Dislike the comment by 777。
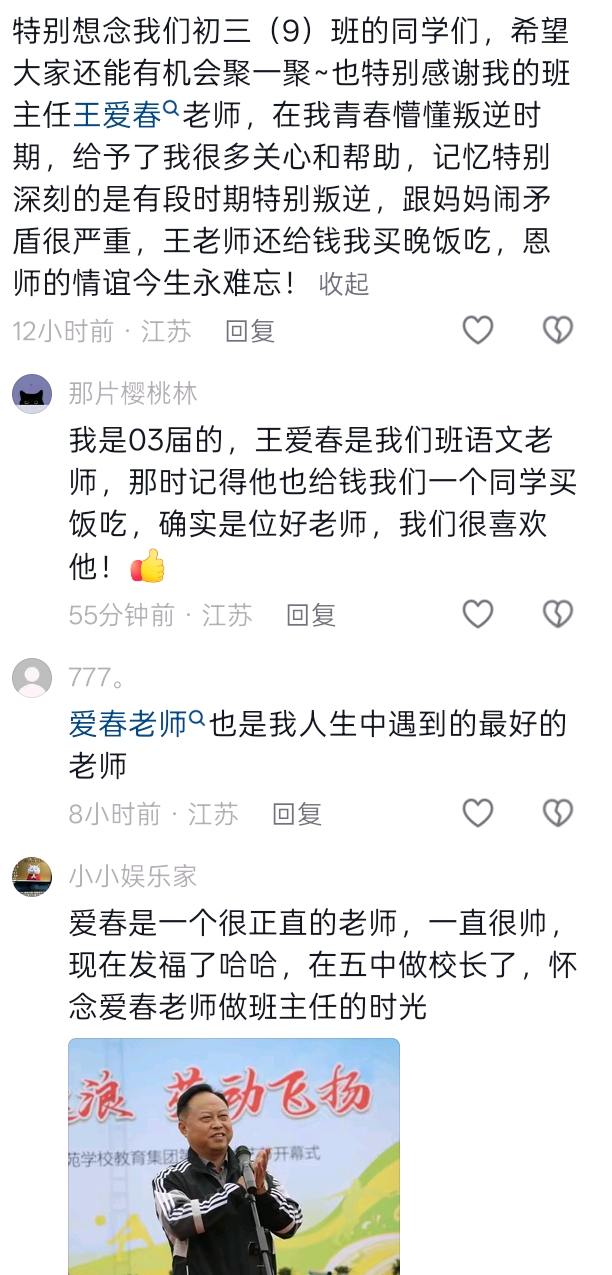Viewport: 612px width, 1275px height. [557, 813]
